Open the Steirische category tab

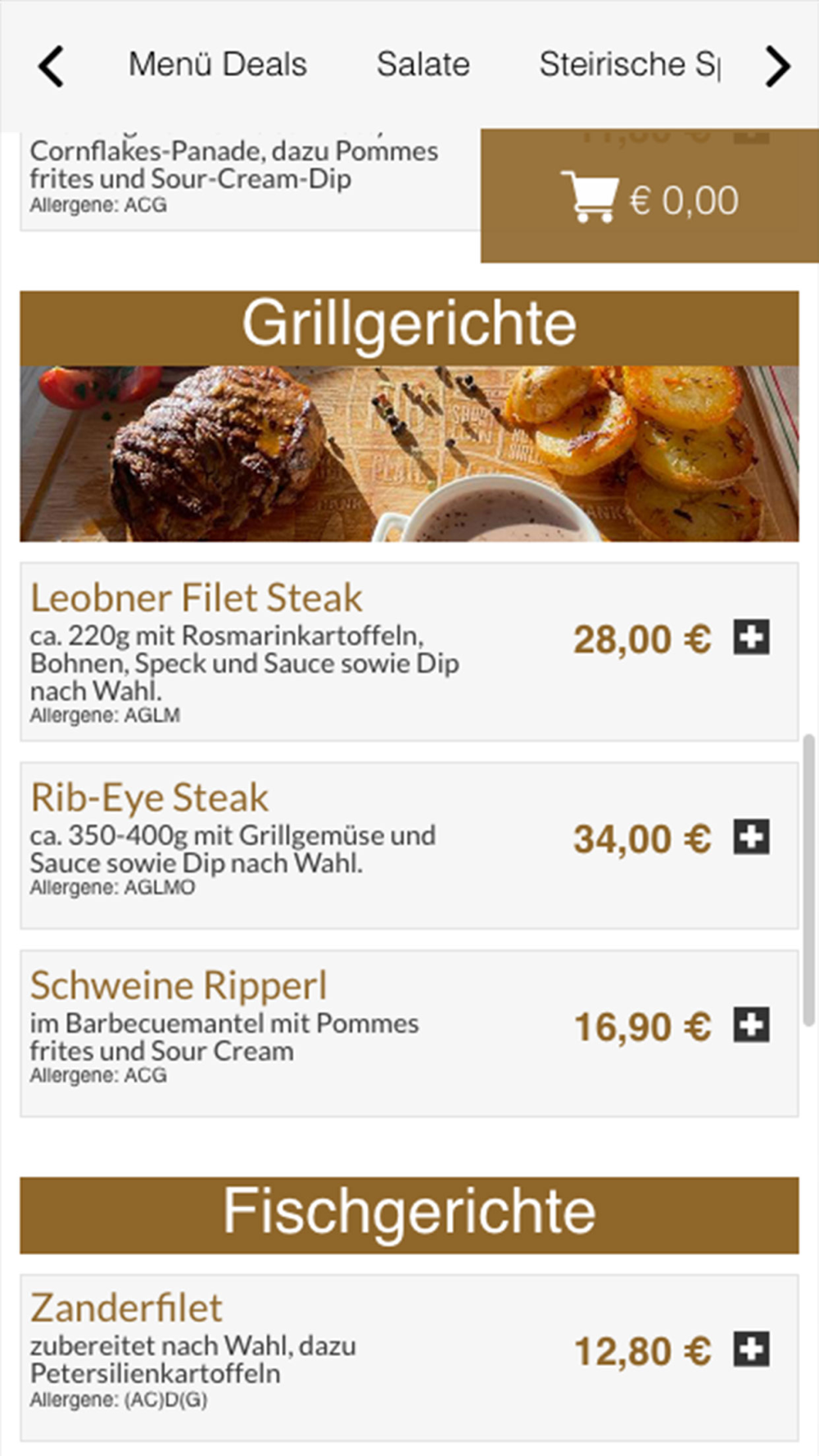pyautogui.click(x=628, y=65)
